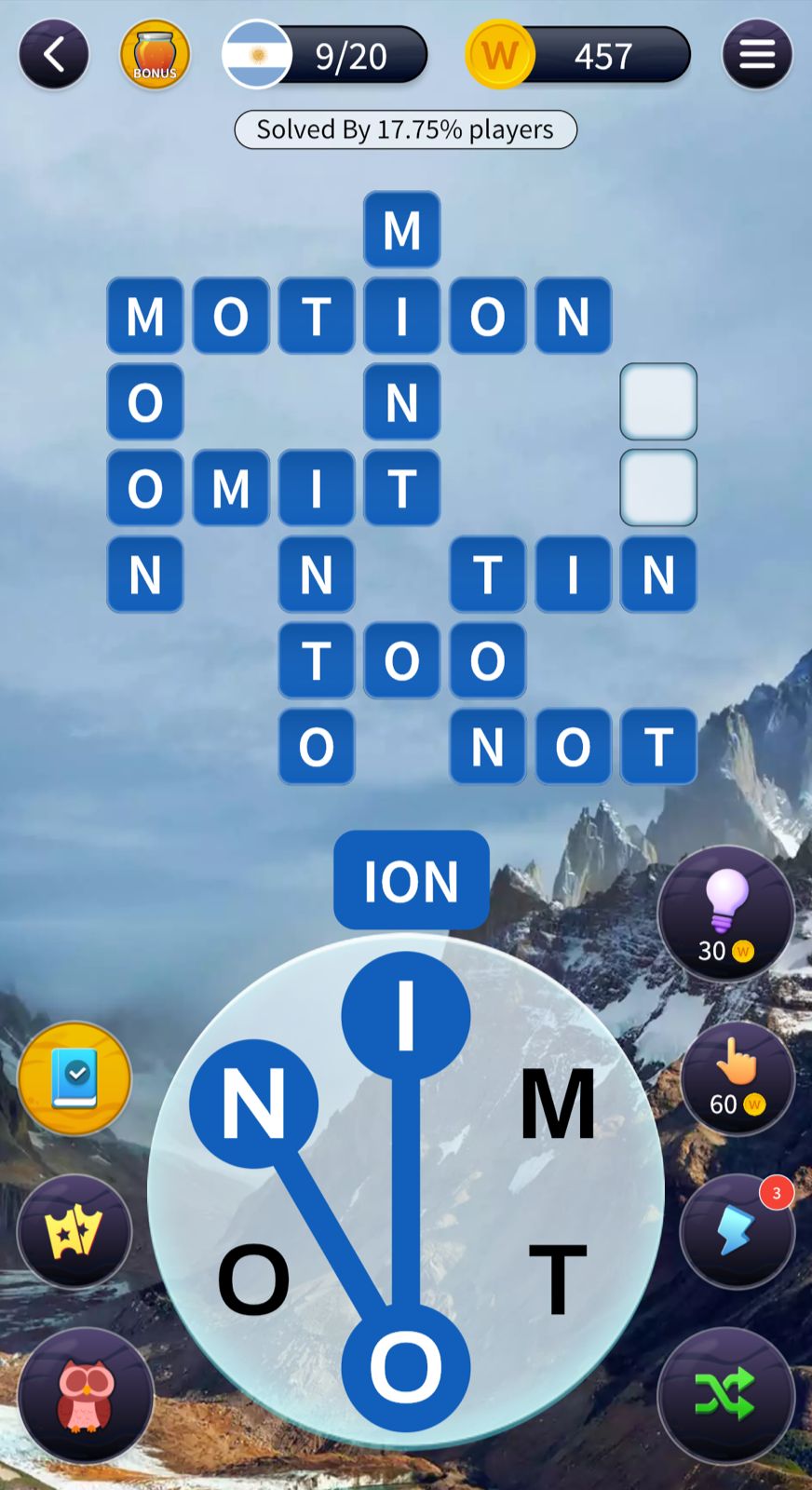The width and height of the screenshot is (812, 1490).
Task: Open the coin balance showing 457
Action: (x=579, y=56)
